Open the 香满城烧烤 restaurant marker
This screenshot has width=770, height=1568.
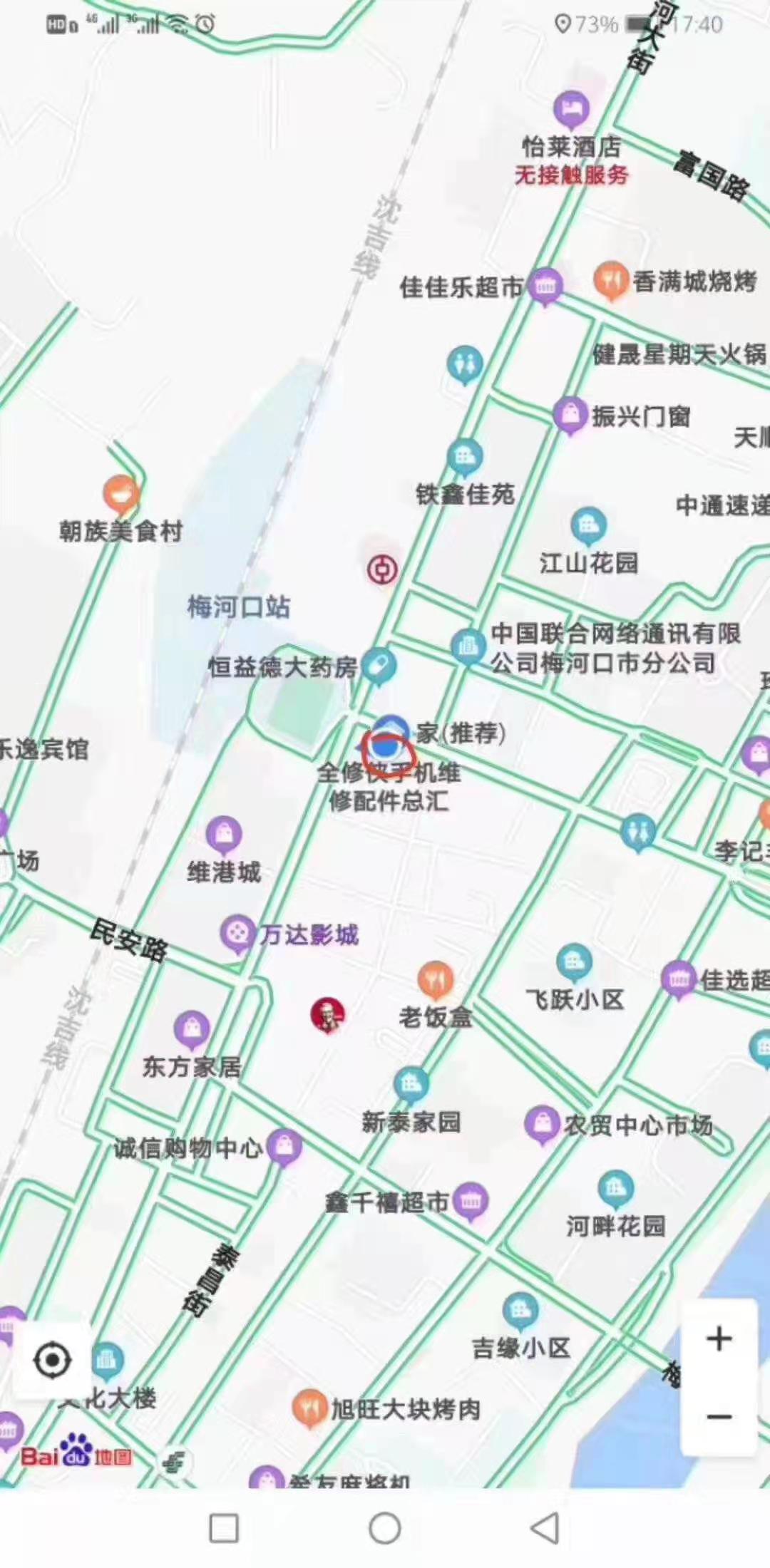point(611,280)
